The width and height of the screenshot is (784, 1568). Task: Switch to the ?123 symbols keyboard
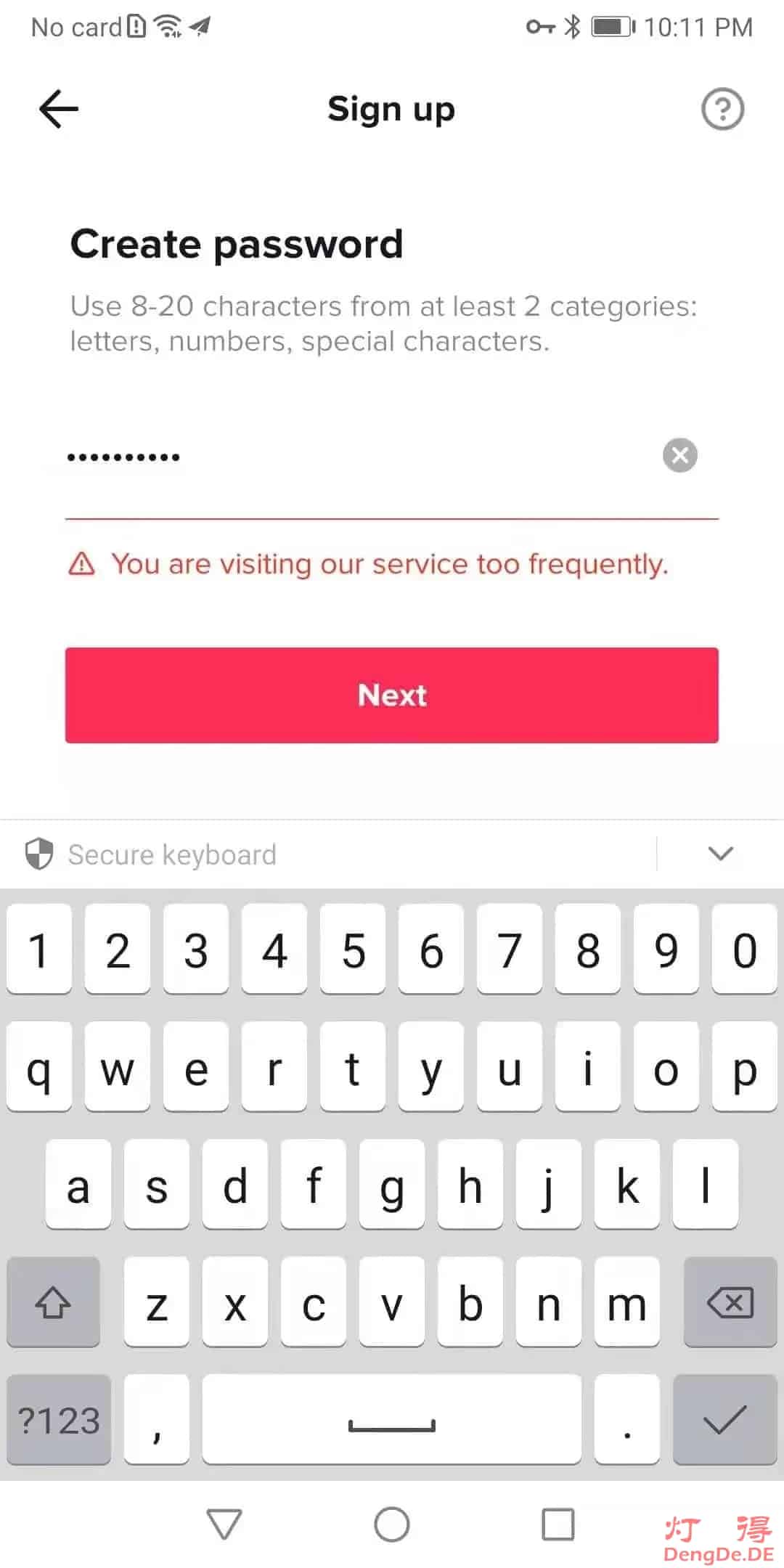59,1420
